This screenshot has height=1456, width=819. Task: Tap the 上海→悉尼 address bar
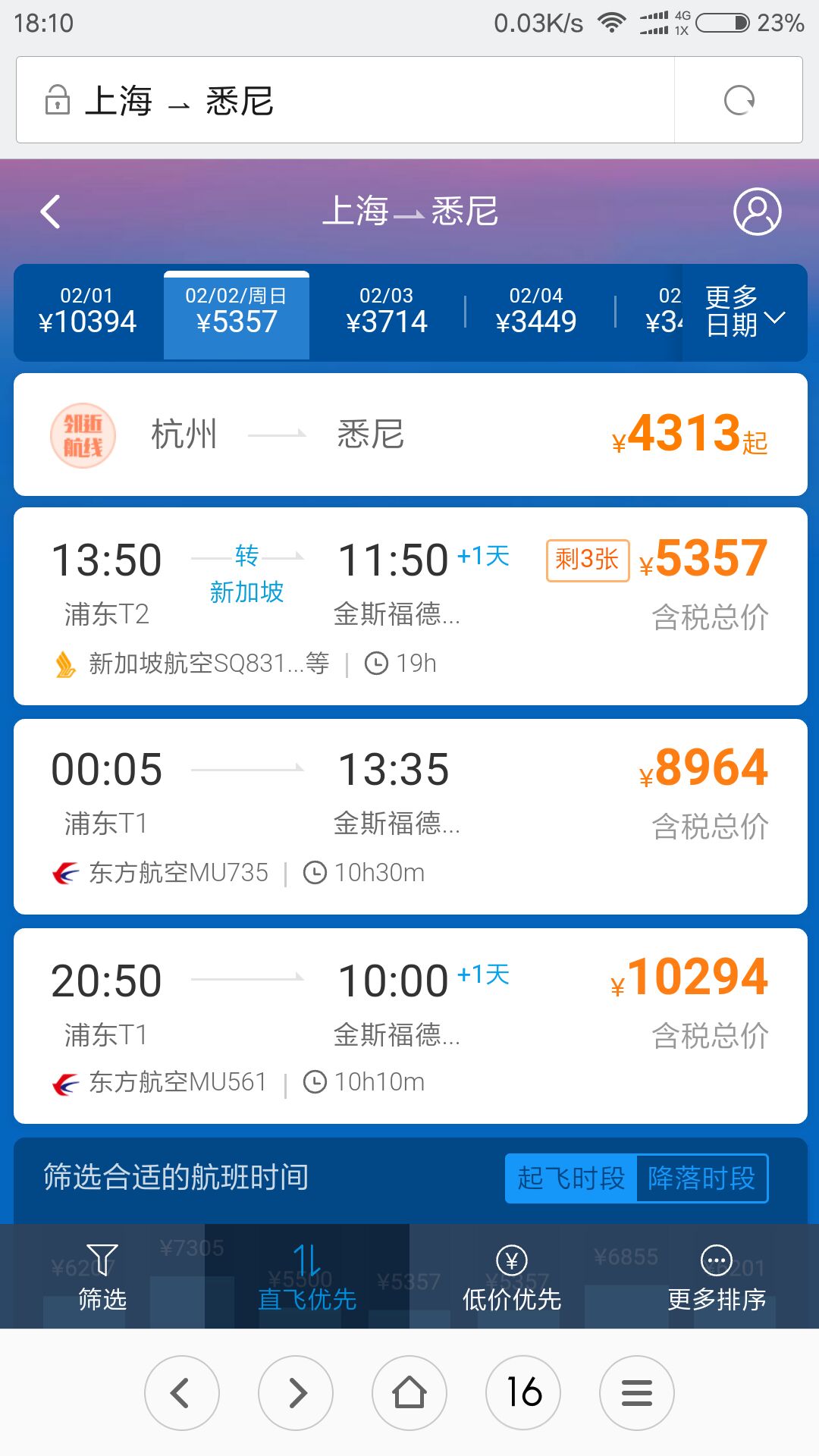[x=345, y=100]
